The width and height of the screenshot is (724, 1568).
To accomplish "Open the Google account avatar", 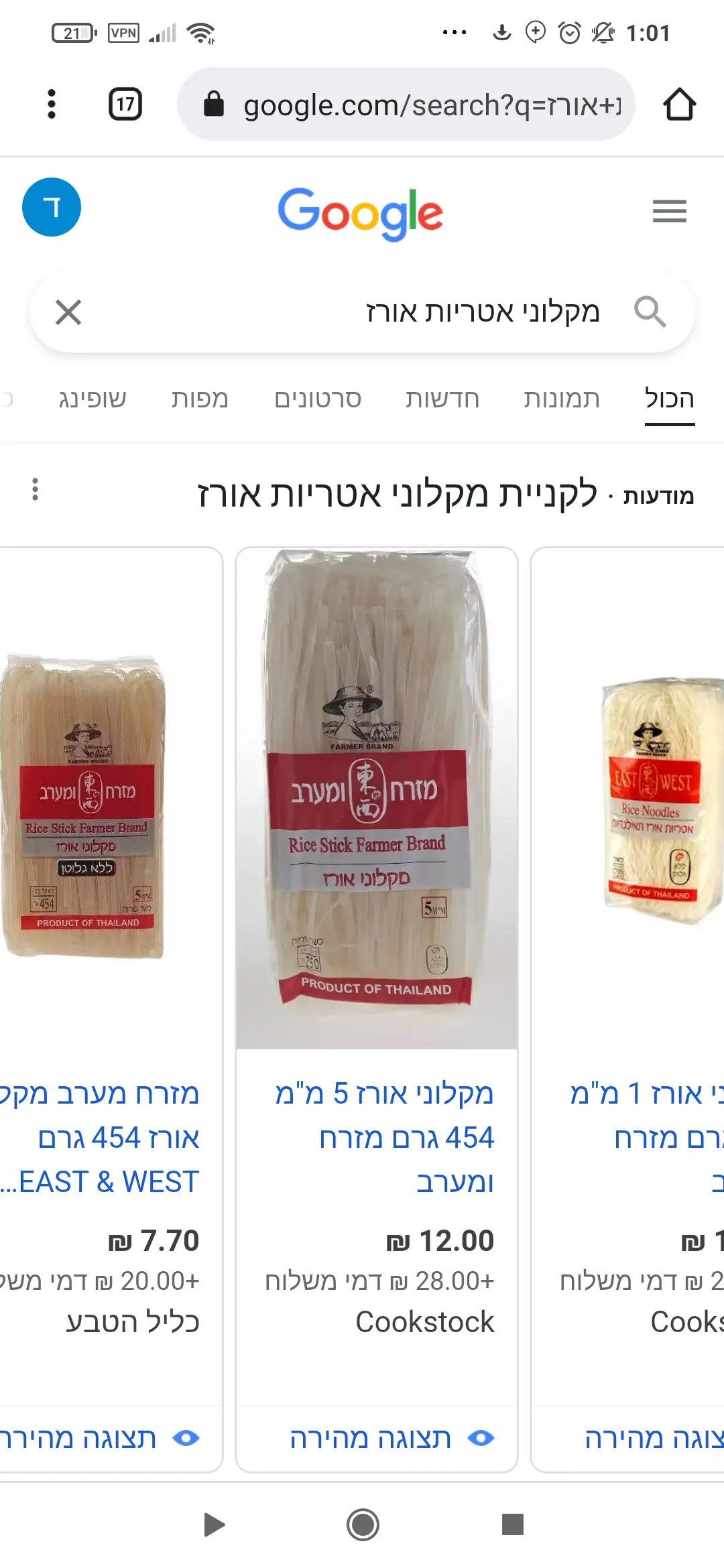I will tap(52, 207).
